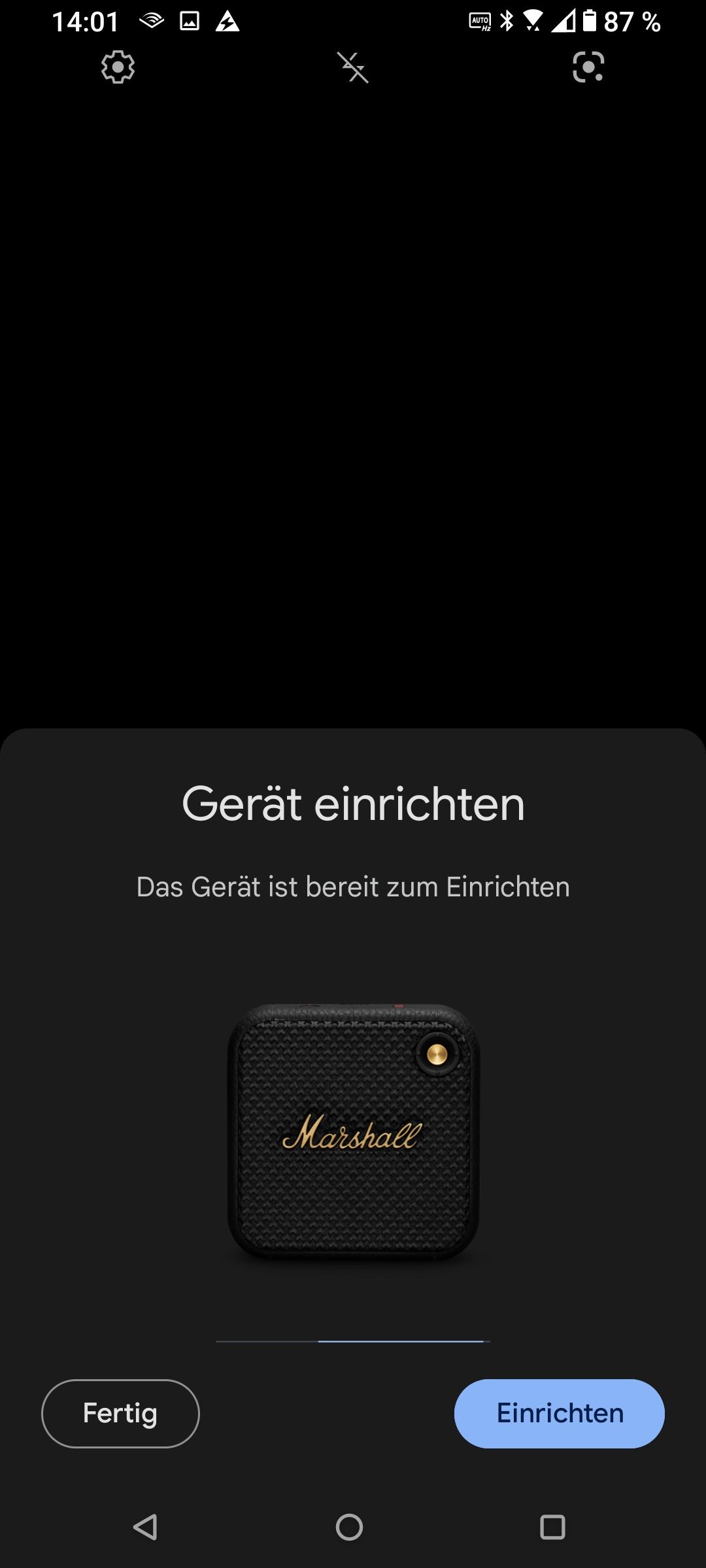Go back using system back button
706x1568 pixels.
(145, 1527)
